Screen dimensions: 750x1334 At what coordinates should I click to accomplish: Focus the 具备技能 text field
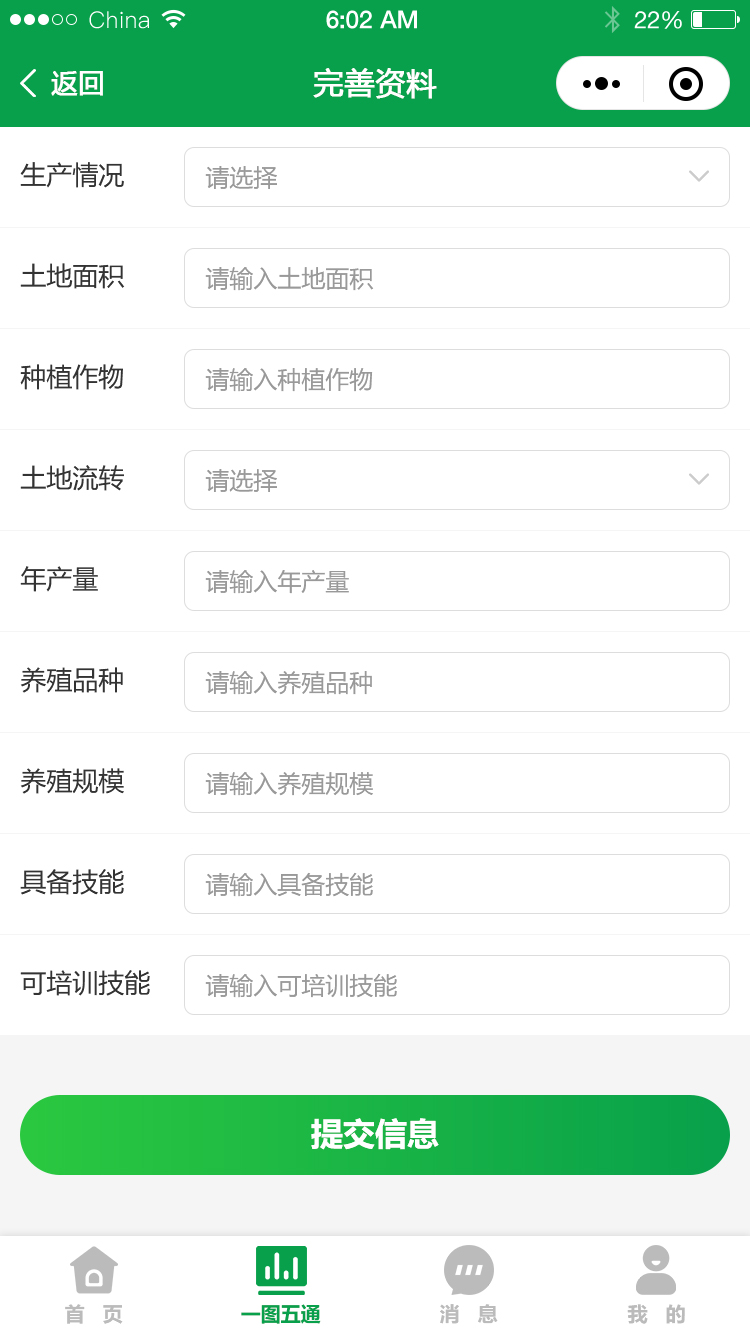click(x=457, y=884)
